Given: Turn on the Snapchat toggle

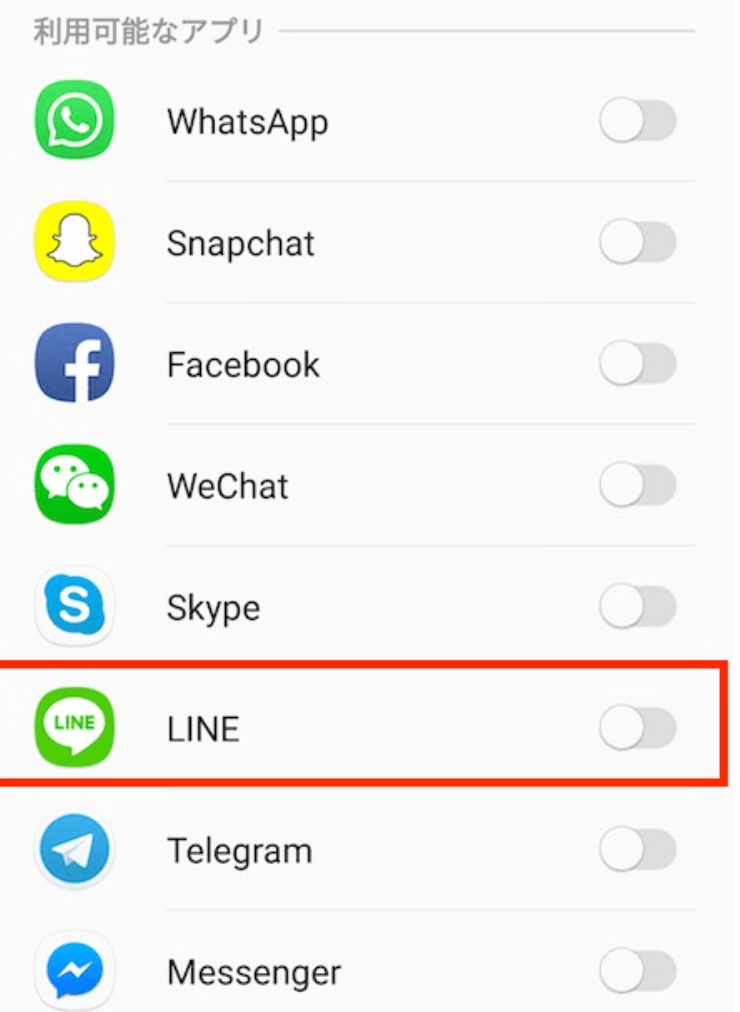Looking at the screenshot, I should click(x=638, y=244).
